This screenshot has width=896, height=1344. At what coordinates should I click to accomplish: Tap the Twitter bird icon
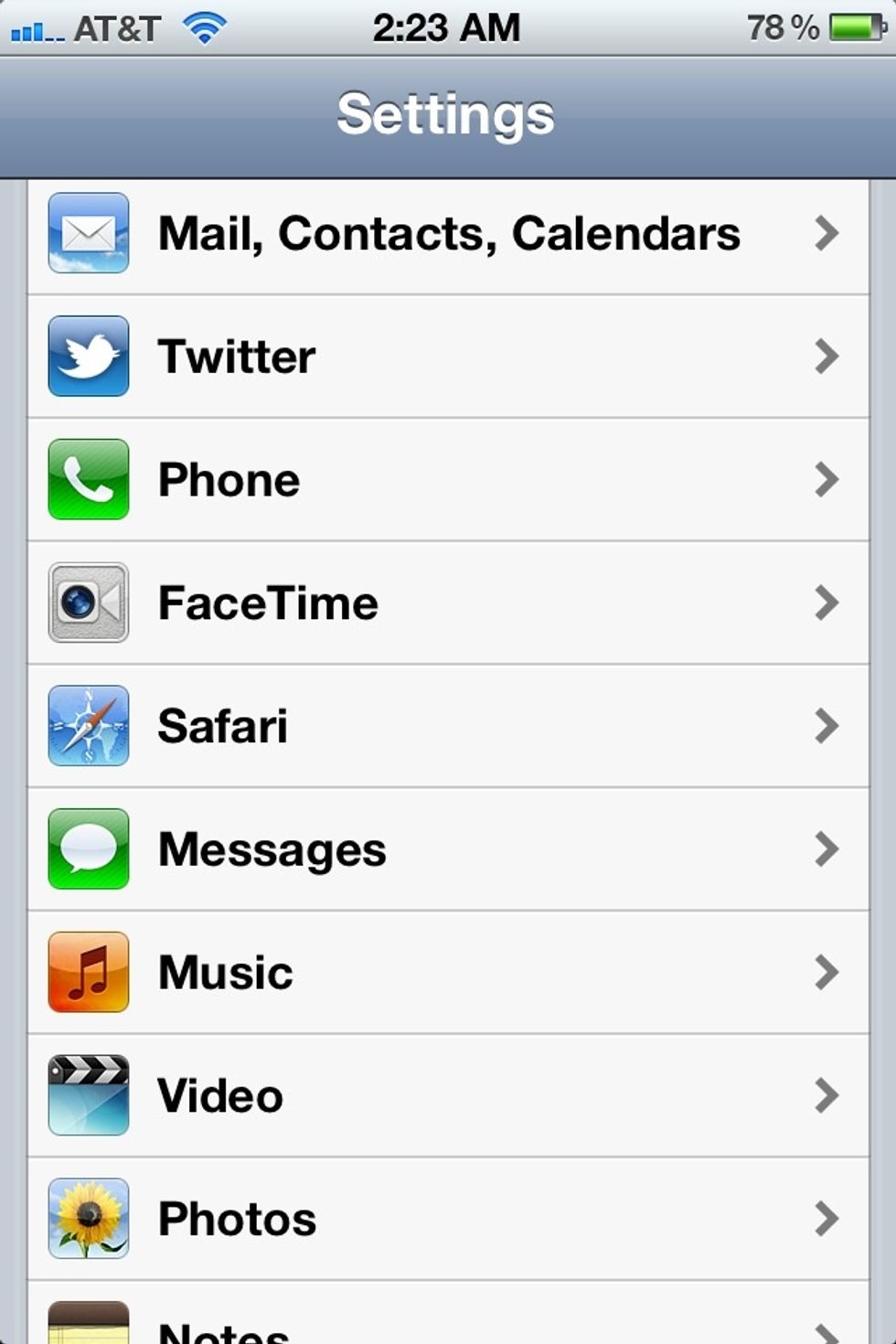click(x=88, y=356)
